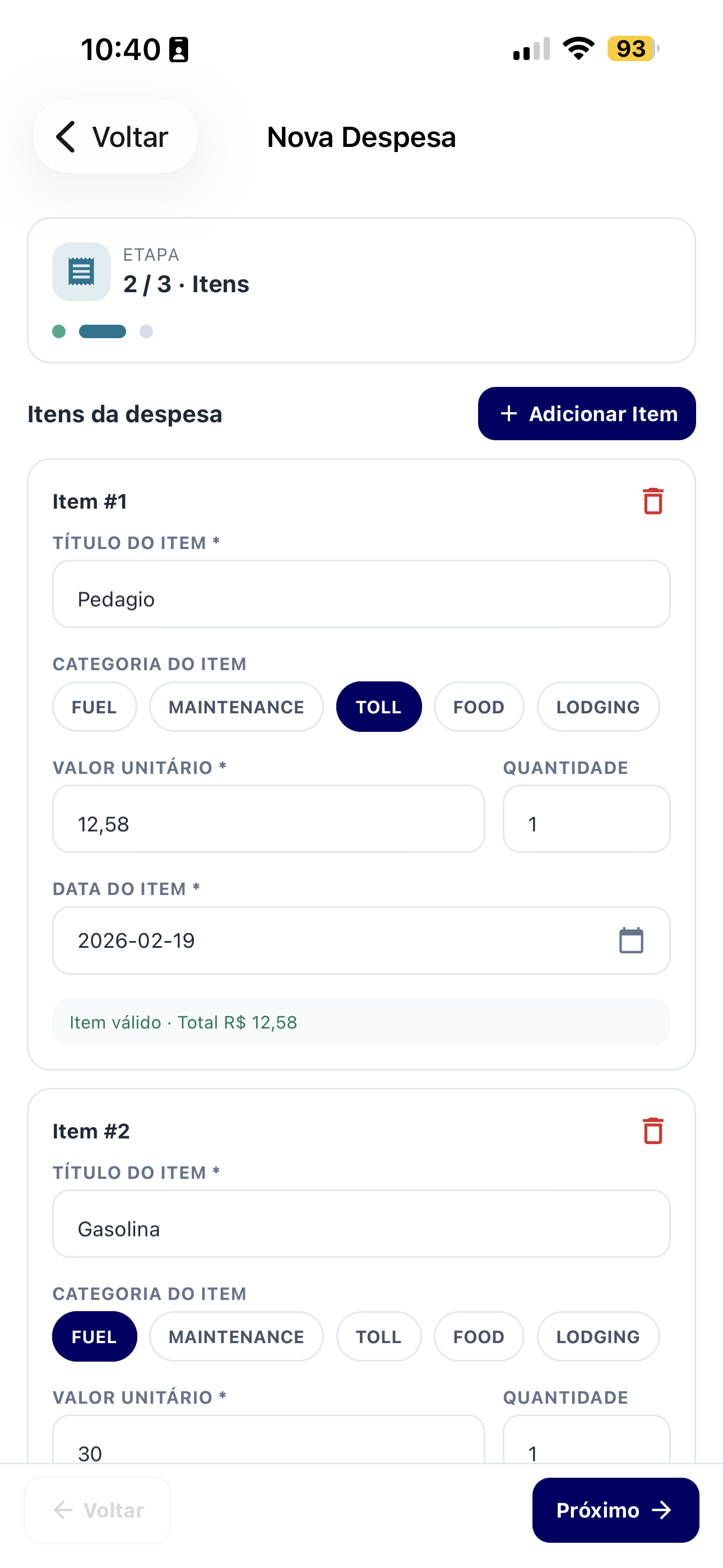Pick LODGING category for Item #1
This screenshot has width=723, height=1568.
[597, 707]
